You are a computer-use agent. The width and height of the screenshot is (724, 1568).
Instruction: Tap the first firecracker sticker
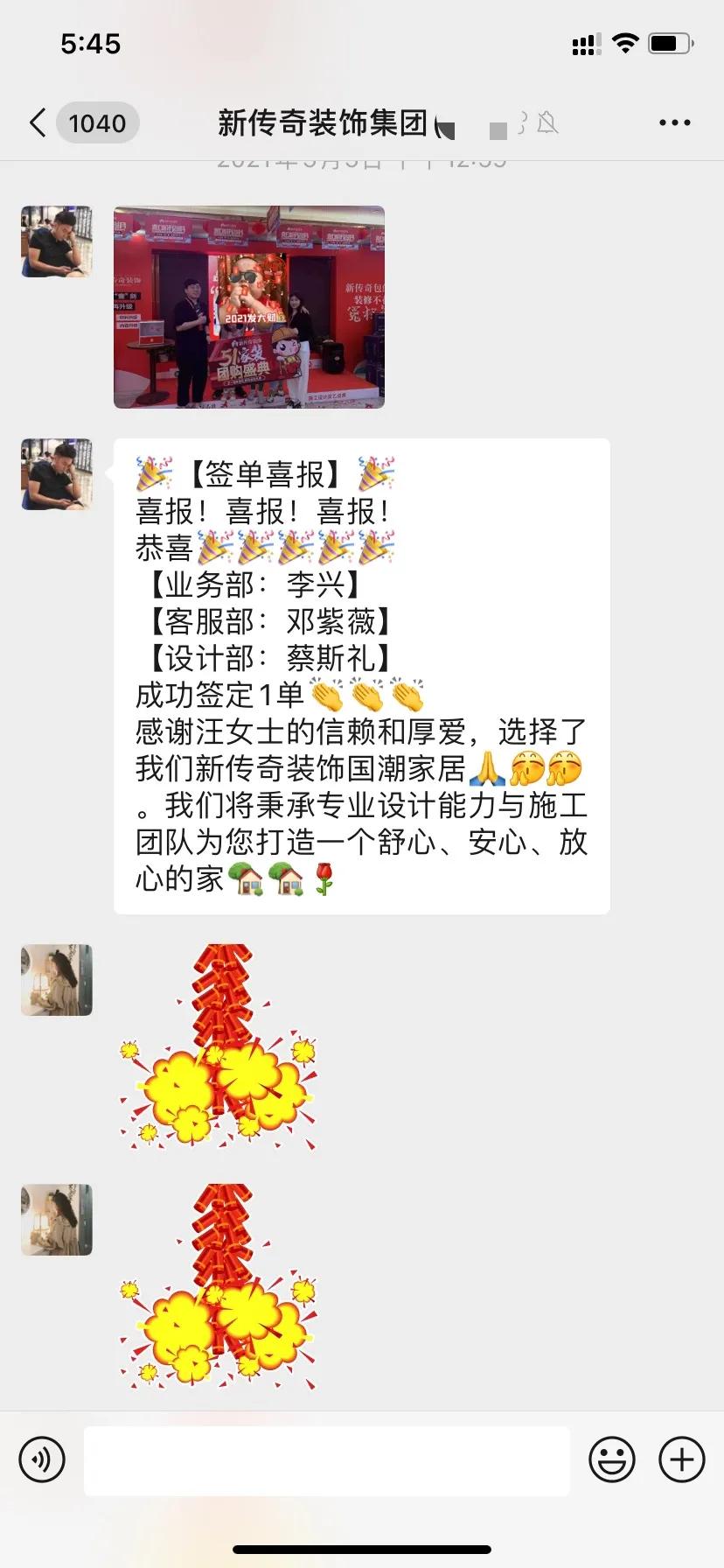pos(219,1050)
